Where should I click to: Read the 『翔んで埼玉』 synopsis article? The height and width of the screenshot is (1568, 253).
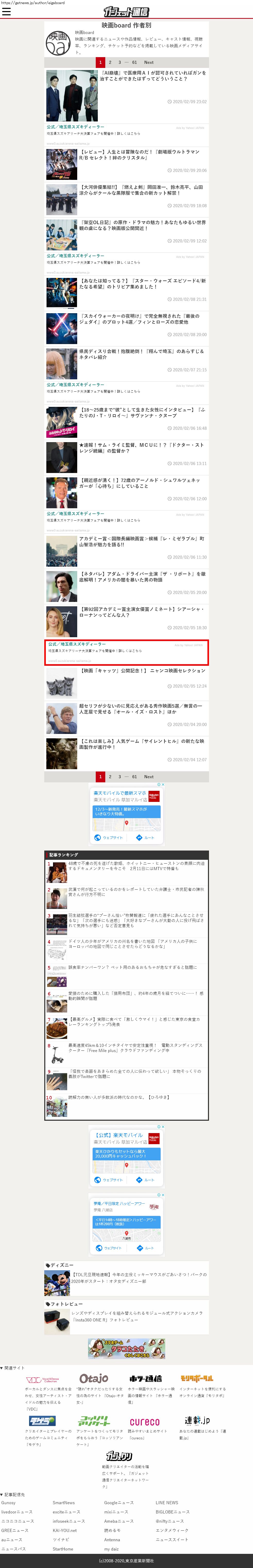pos(142,354)
